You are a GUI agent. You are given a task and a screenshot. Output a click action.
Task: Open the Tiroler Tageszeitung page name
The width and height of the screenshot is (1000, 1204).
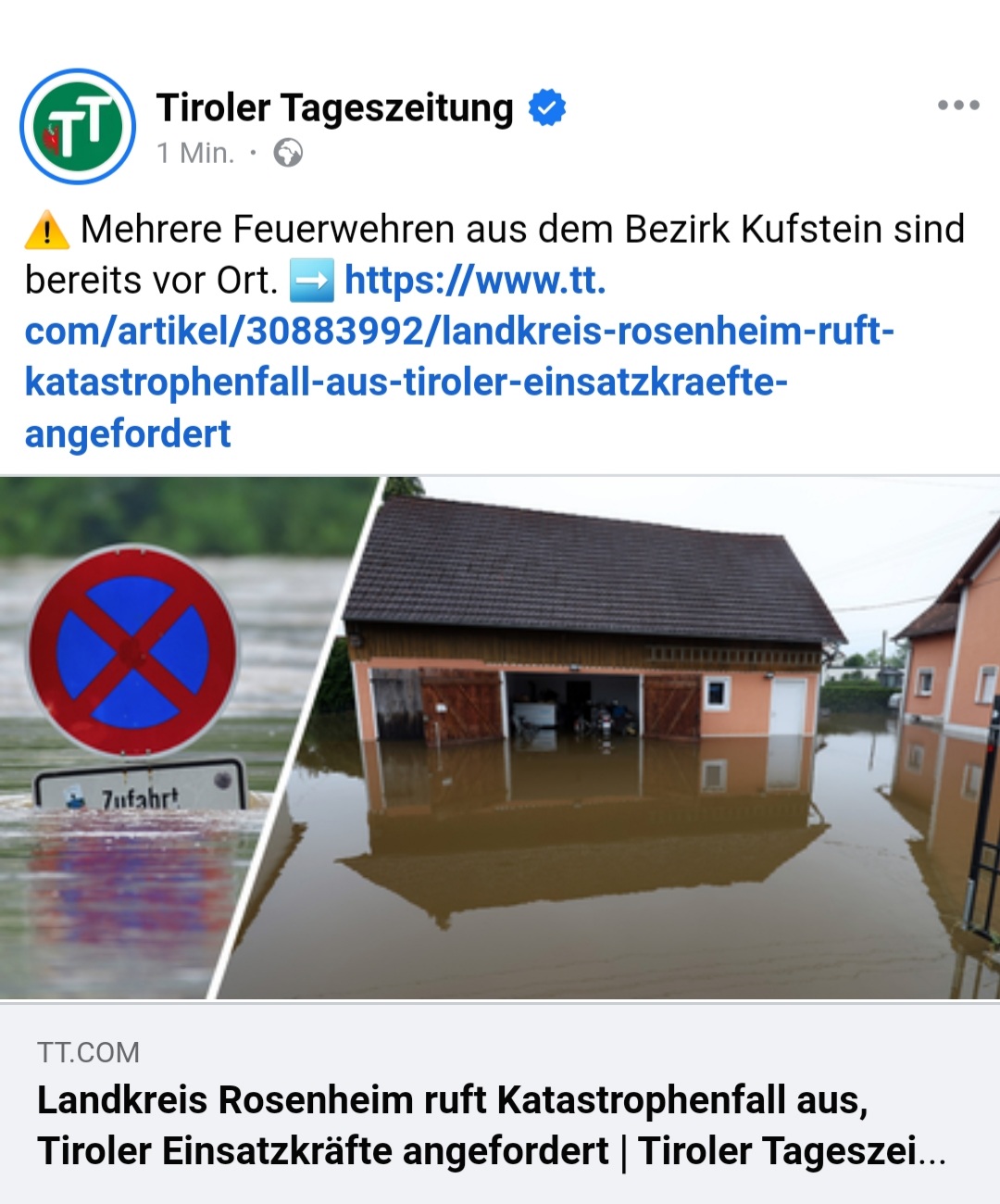coord(334,107)
